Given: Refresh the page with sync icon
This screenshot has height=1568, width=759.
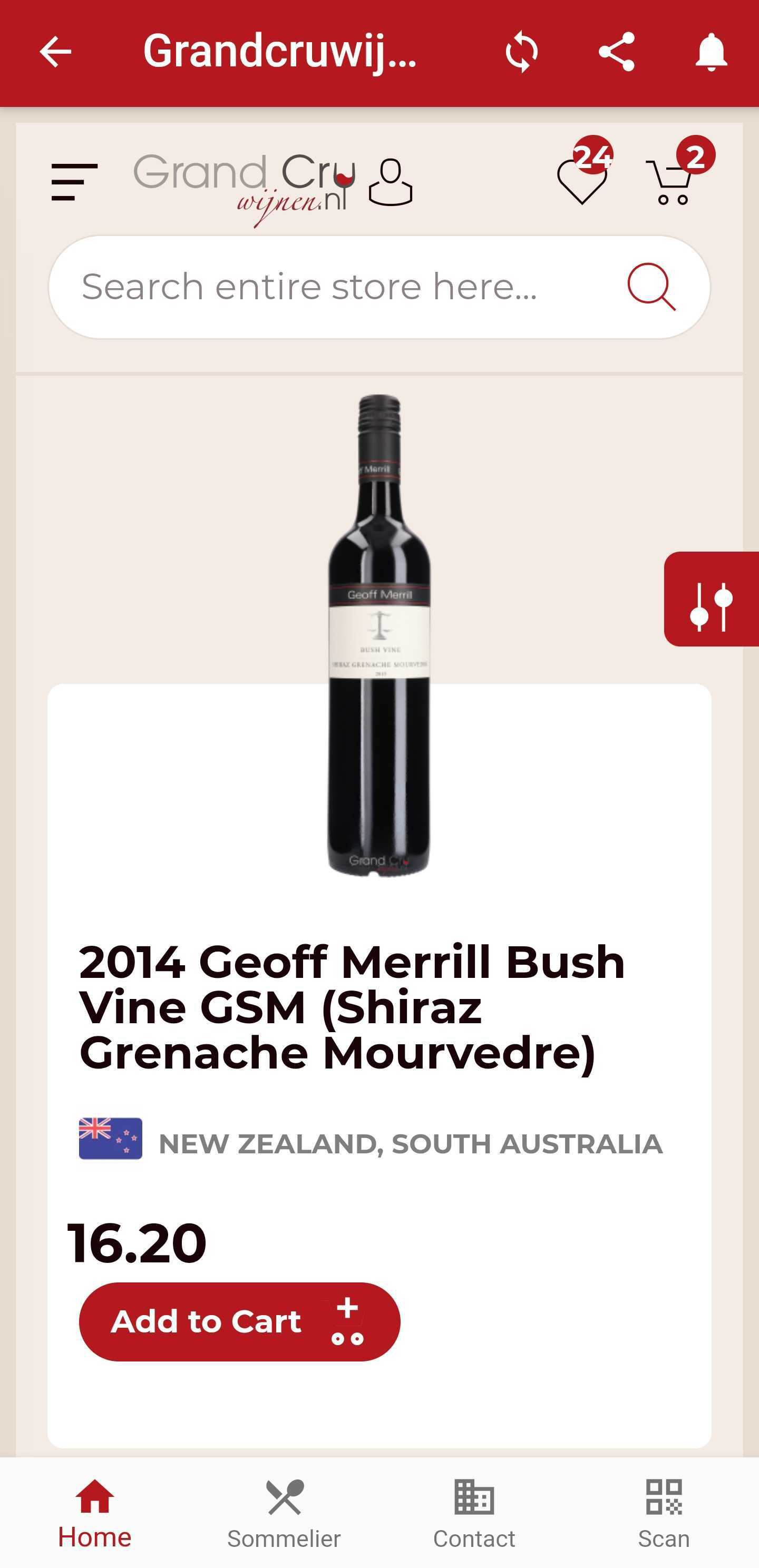Looking at the screenshot, I should tap(521, 52).
